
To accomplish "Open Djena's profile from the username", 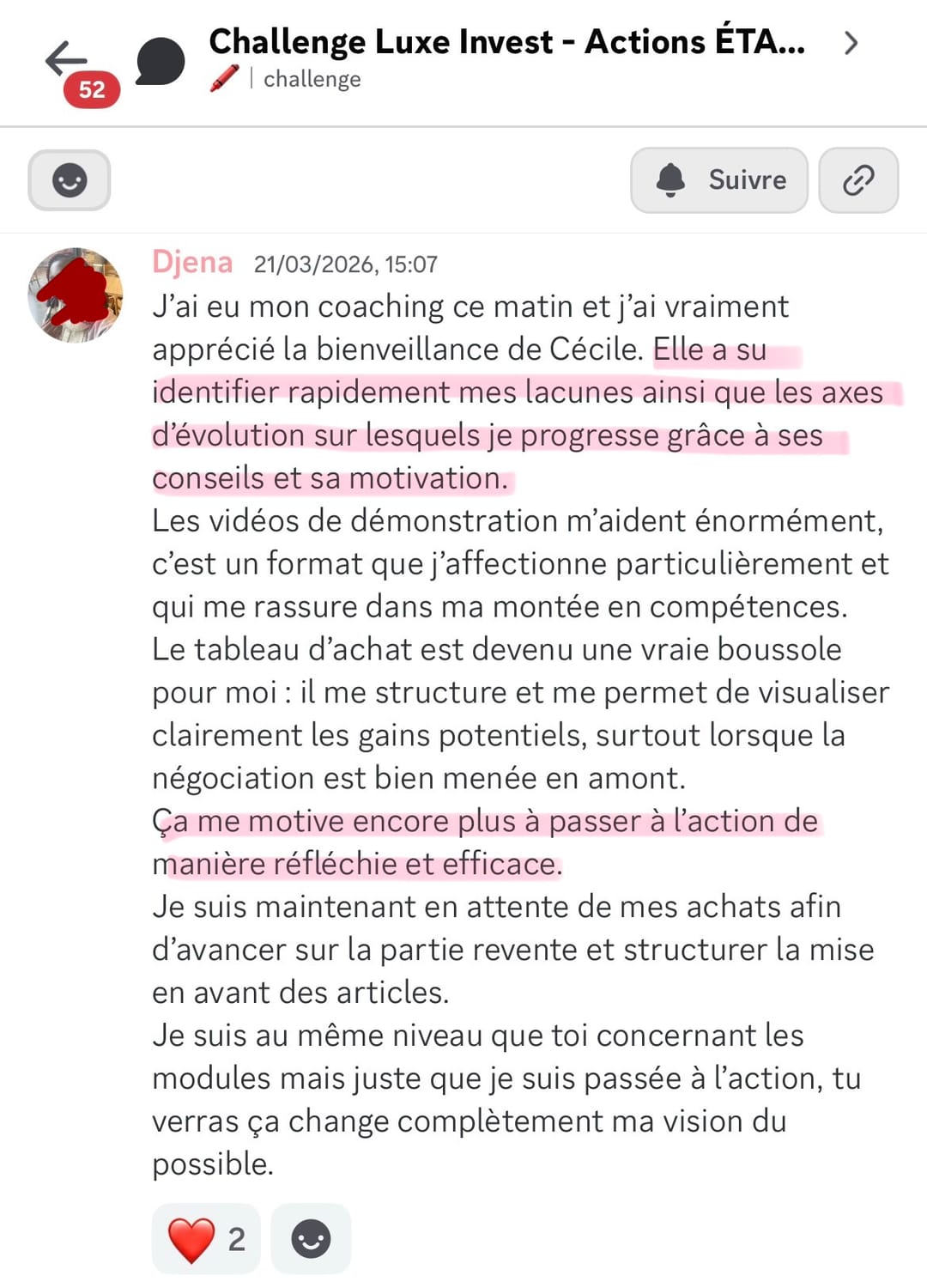I will point(192,262).
